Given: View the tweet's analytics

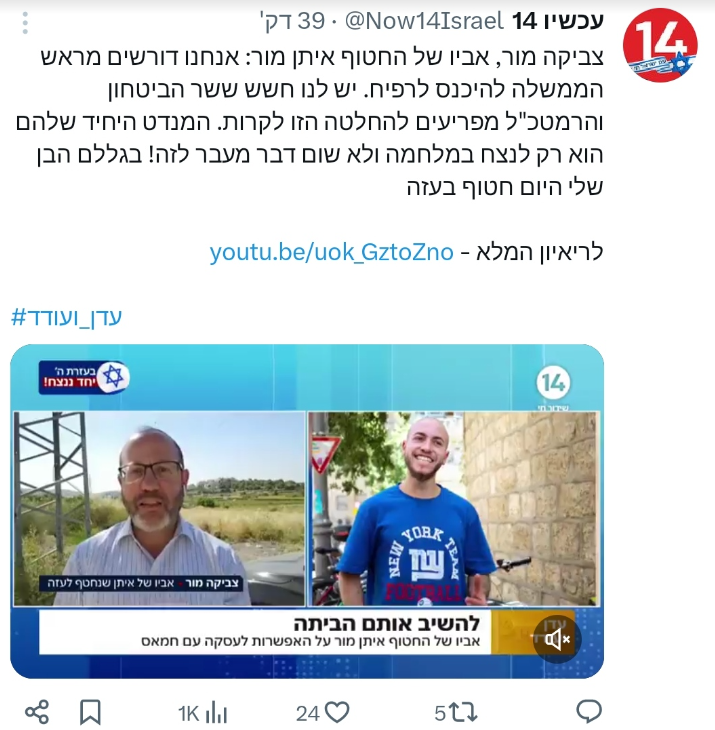Looking at the screenshot, I should coord(204,712).
